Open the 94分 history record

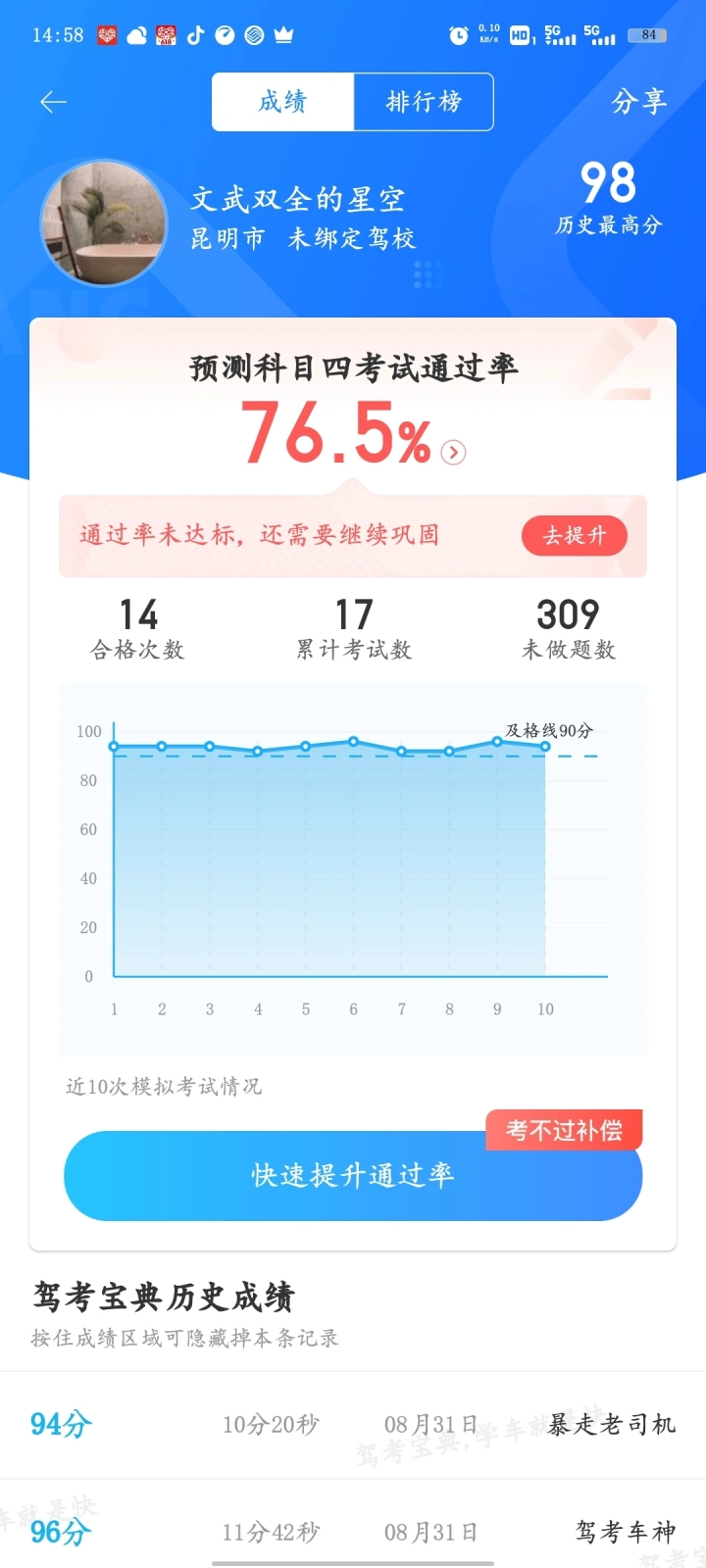353,1425
